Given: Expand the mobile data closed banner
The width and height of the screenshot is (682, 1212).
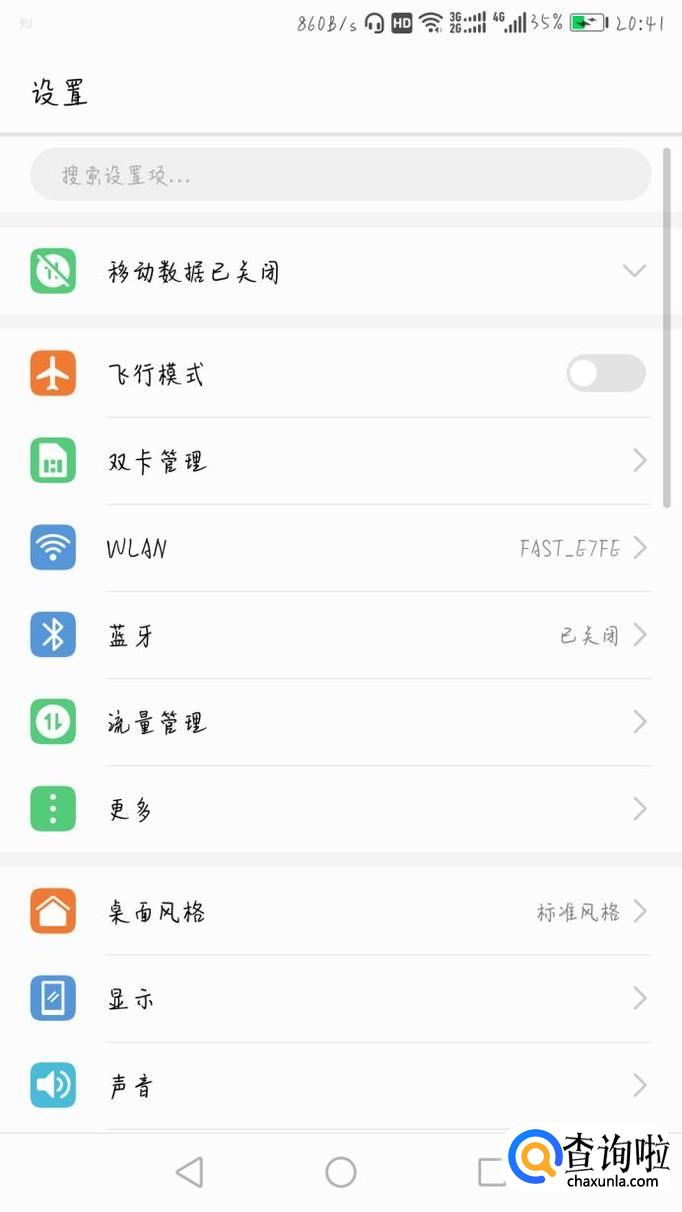Looking at the screenshot, I should click(x=634, y=271).
